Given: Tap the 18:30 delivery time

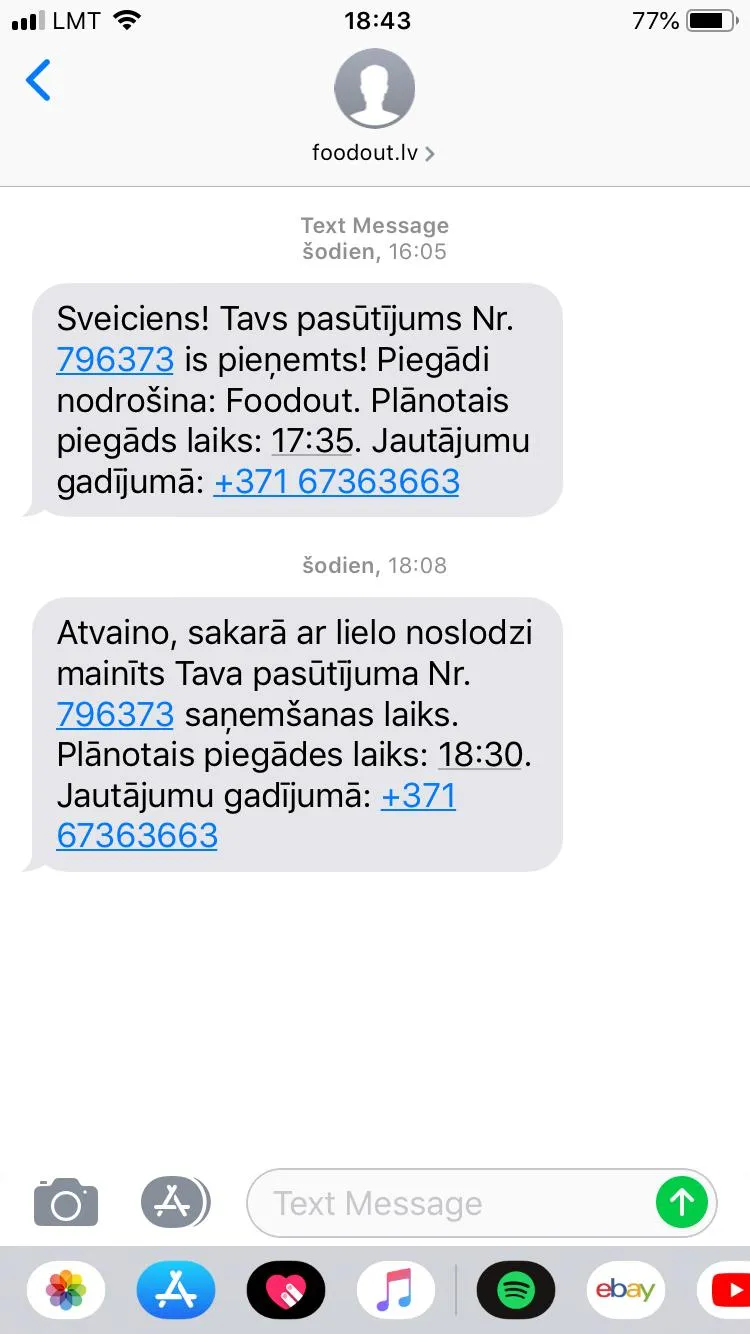Looking at the screenshot, I should (481, 755).
